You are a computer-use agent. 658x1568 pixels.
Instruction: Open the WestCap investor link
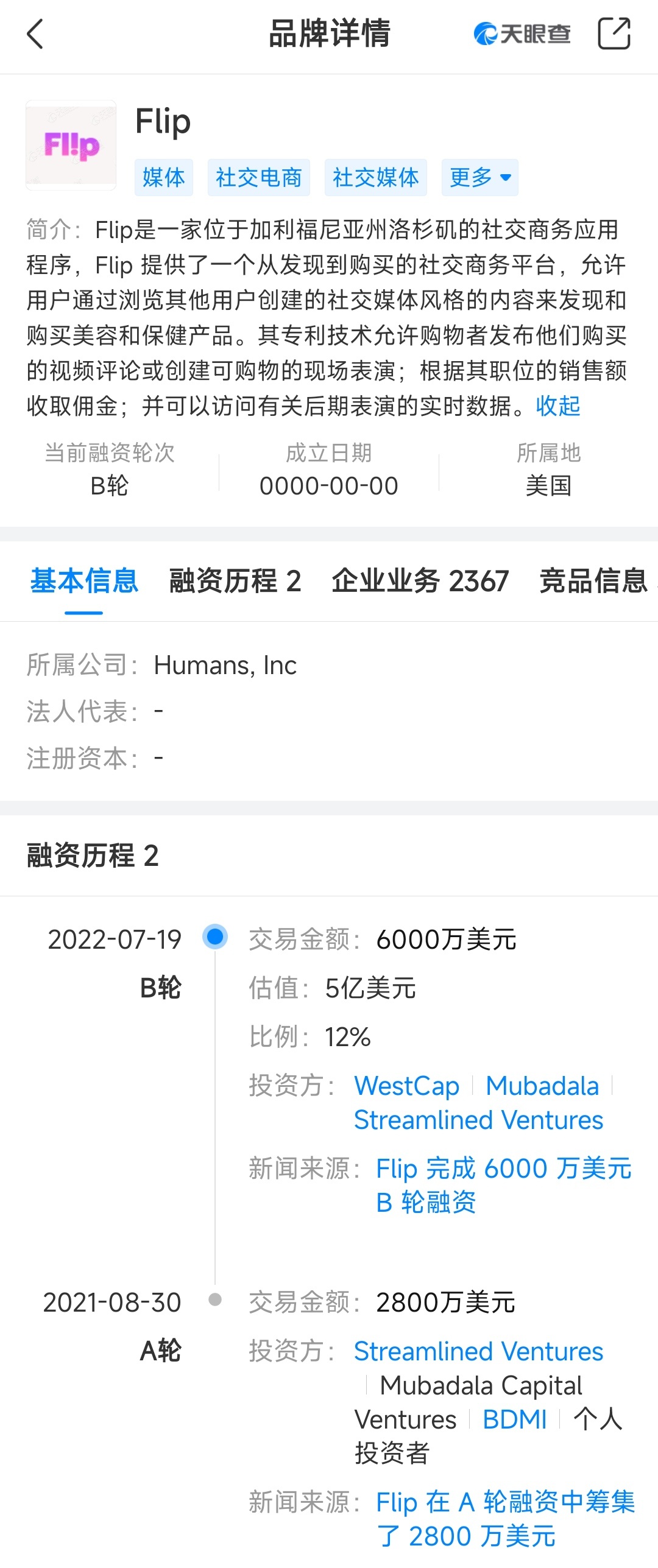click(x=406, y=1086)
